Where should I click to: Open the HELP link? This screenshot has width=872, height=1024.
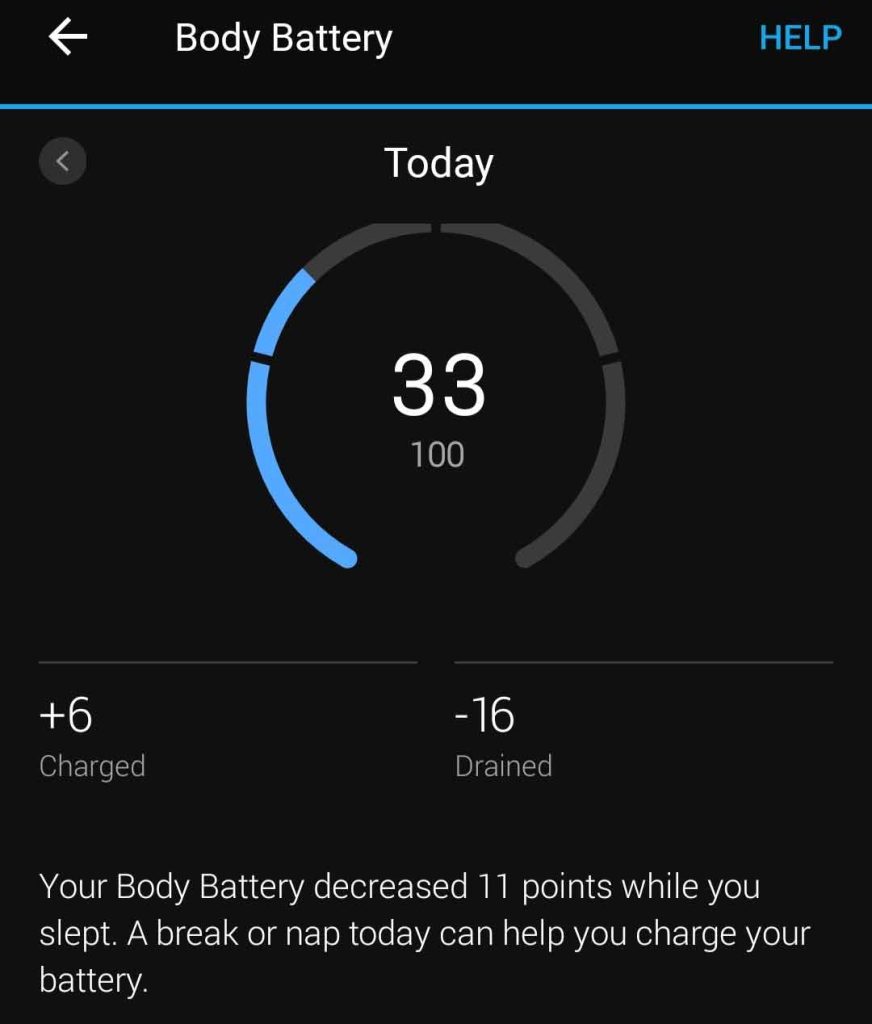tap(800, 38)
